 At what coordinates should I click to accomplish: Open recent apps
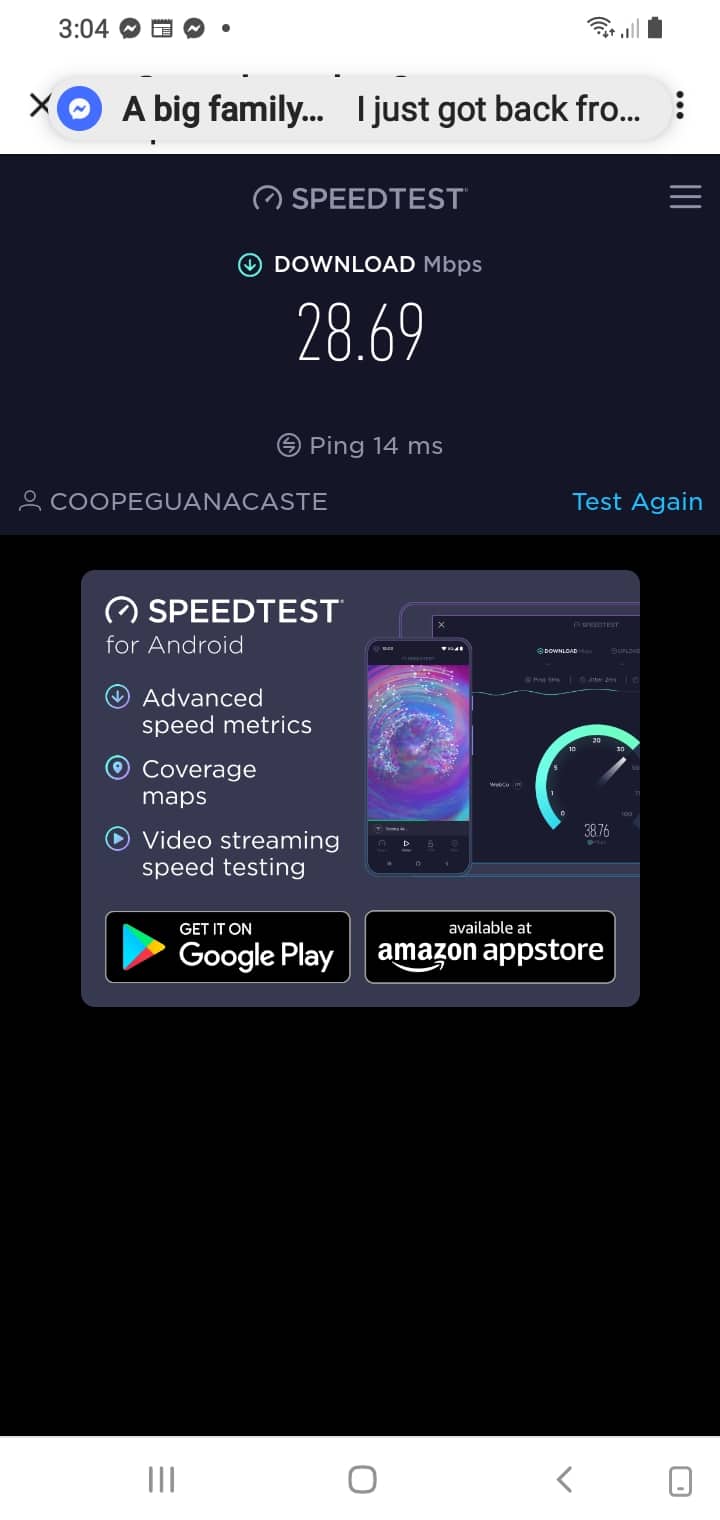click(161, 1479)
